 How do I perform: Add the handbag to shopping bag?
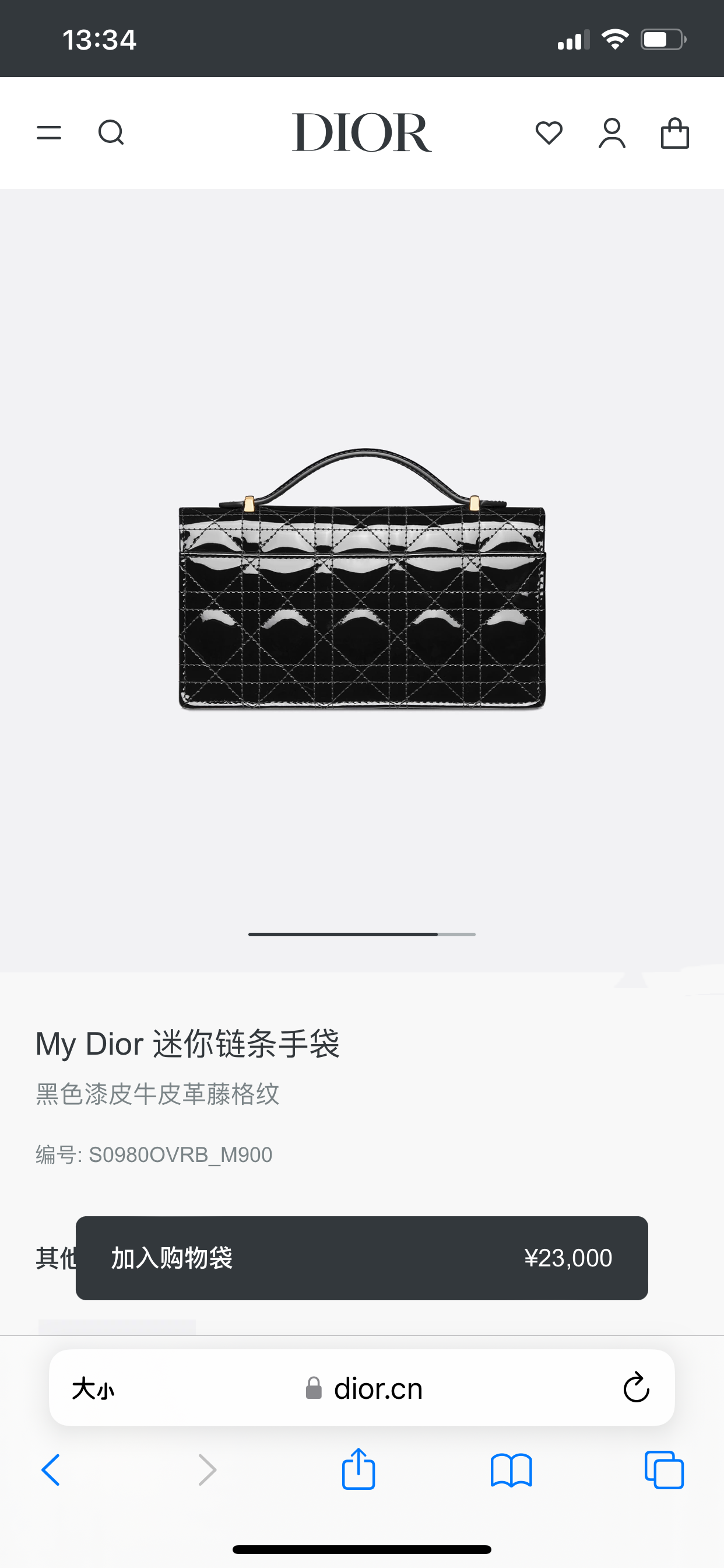(x=361, y=1258)
